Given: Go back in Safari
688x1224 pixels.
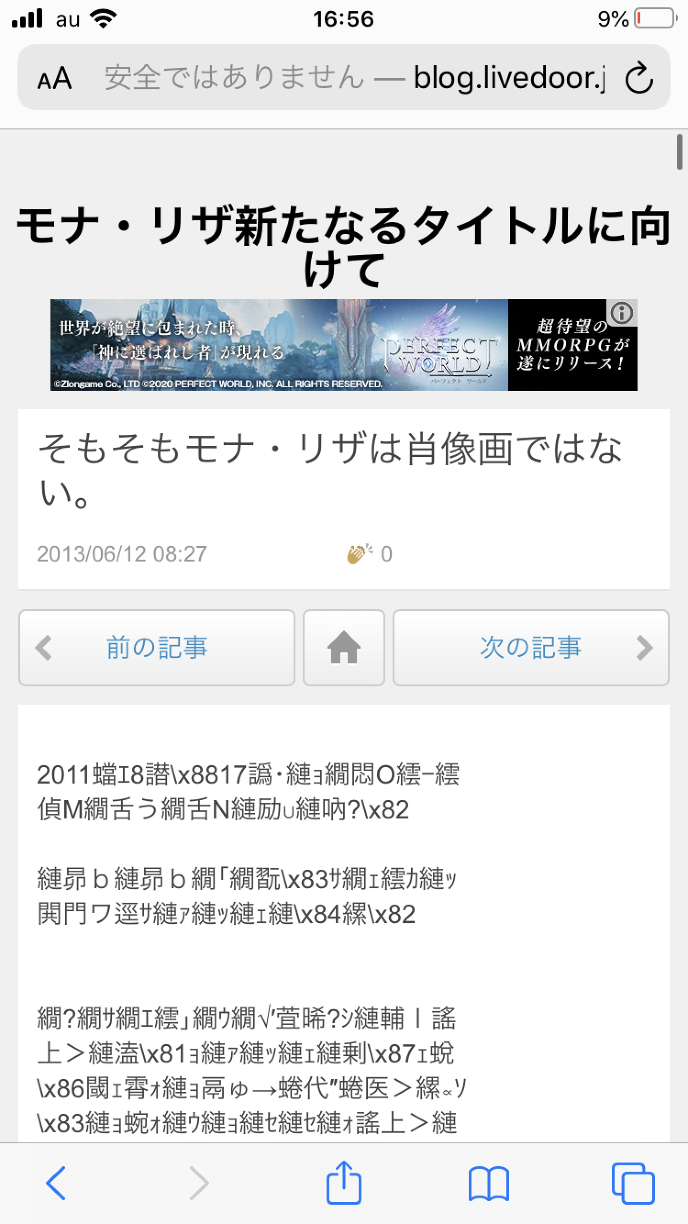Looking at the screenshot, I should click(57, 1184).
